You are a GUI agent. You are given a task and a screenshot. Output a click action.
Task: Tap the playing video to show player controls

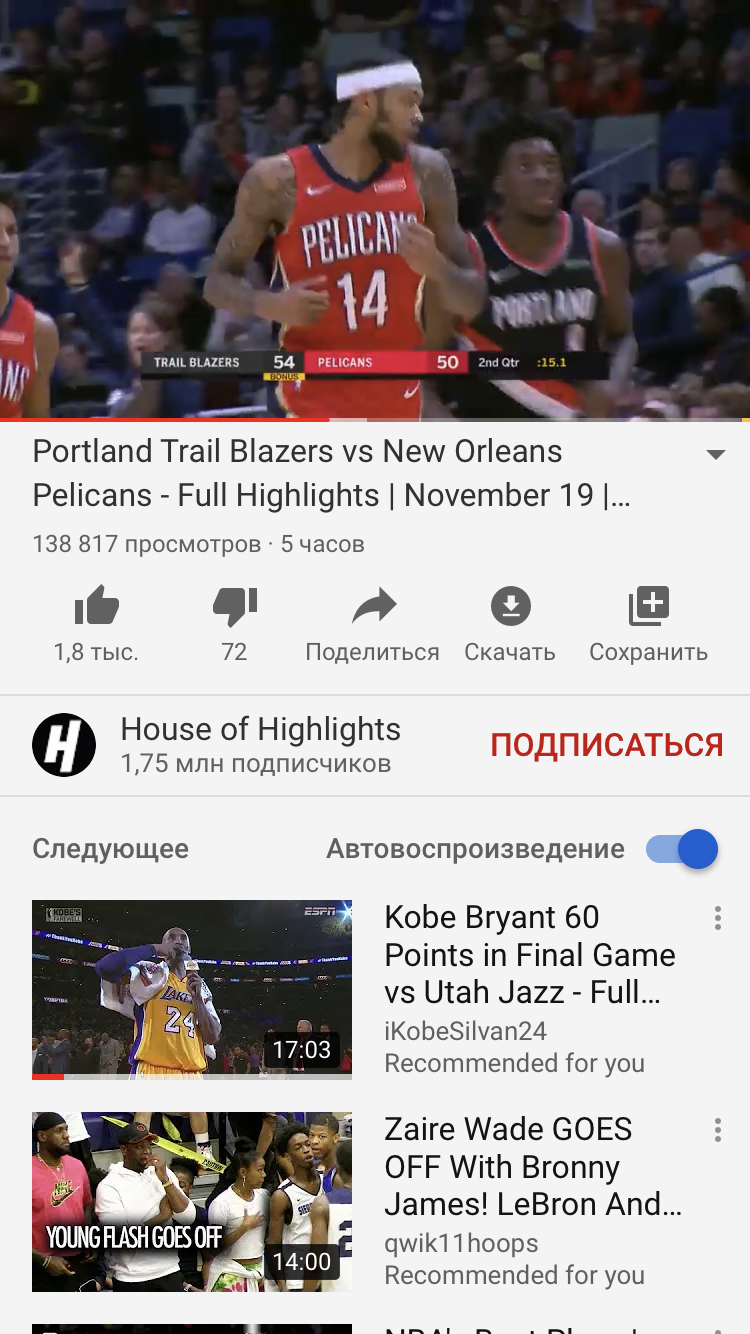coord(375,209)
